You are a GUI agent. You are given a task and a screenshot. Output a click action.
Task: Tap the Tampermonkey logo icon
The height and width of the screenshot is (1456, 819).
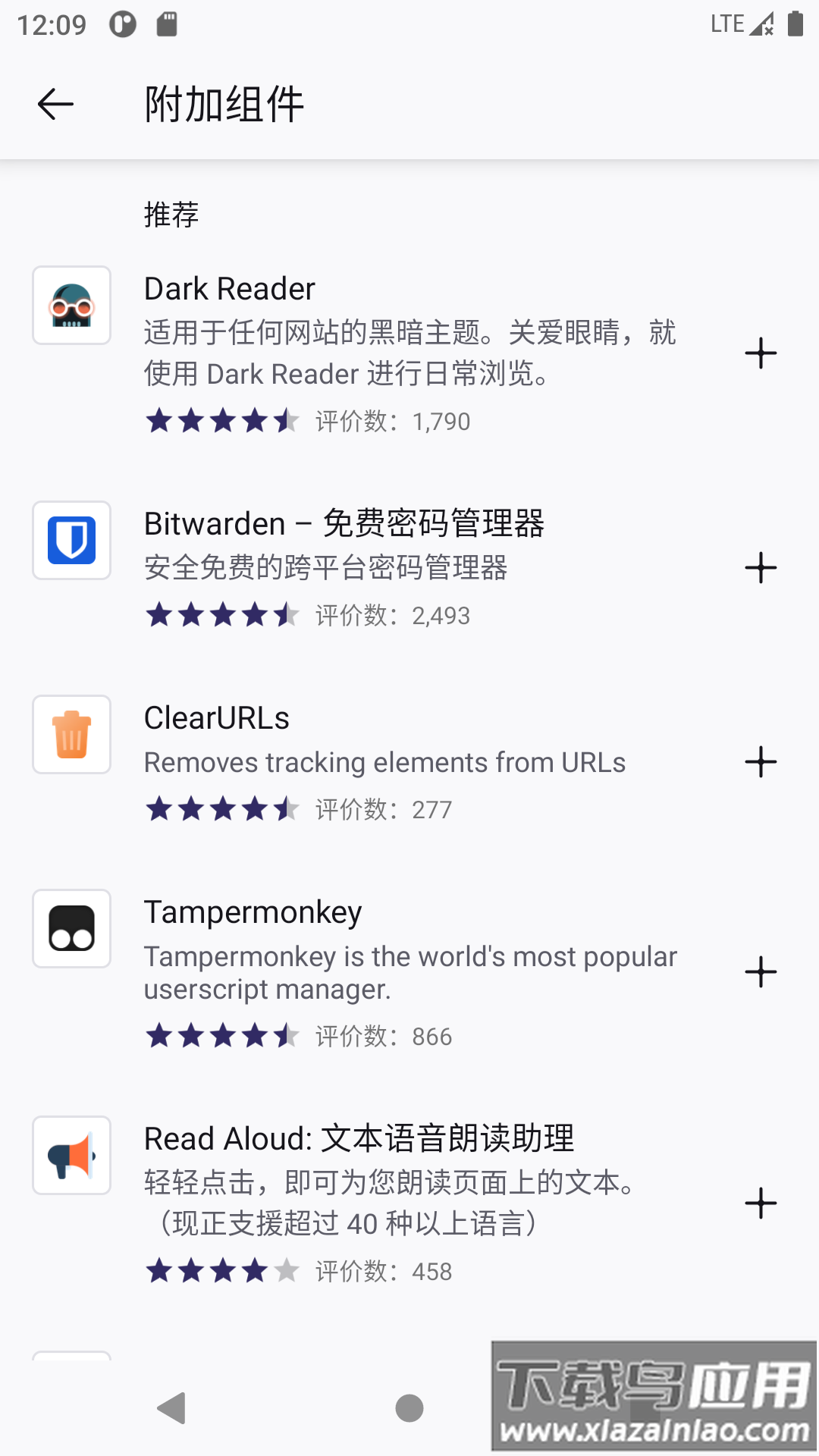[71, 928]
